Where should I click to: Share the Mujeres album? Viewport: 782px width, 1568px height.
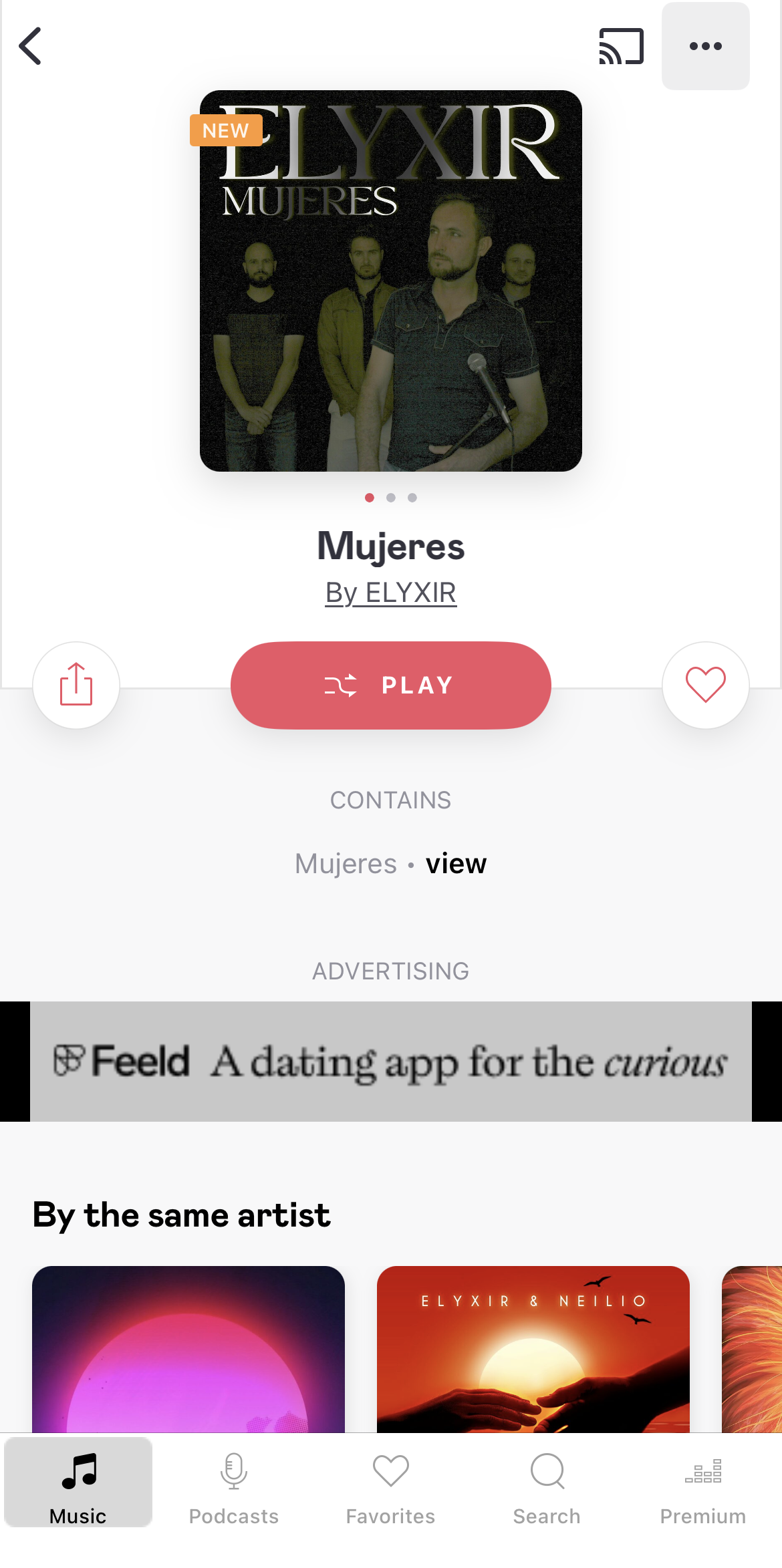[x=76, y=685]
